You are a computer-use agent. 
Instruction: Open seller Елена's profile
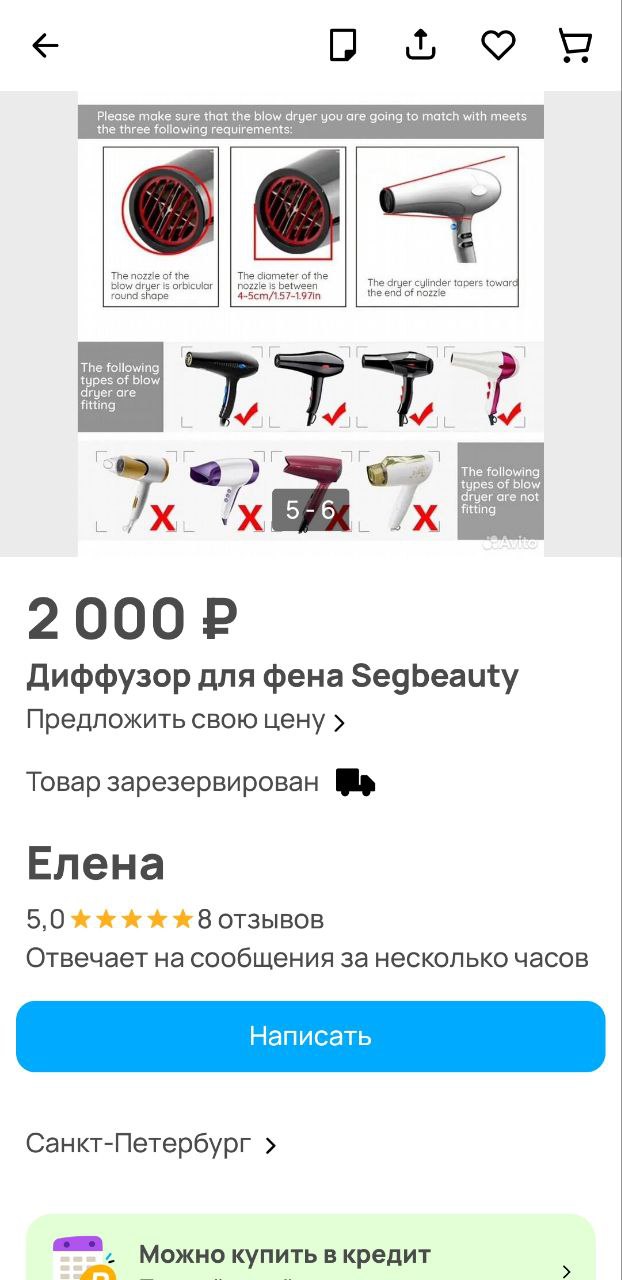point(96,863)
